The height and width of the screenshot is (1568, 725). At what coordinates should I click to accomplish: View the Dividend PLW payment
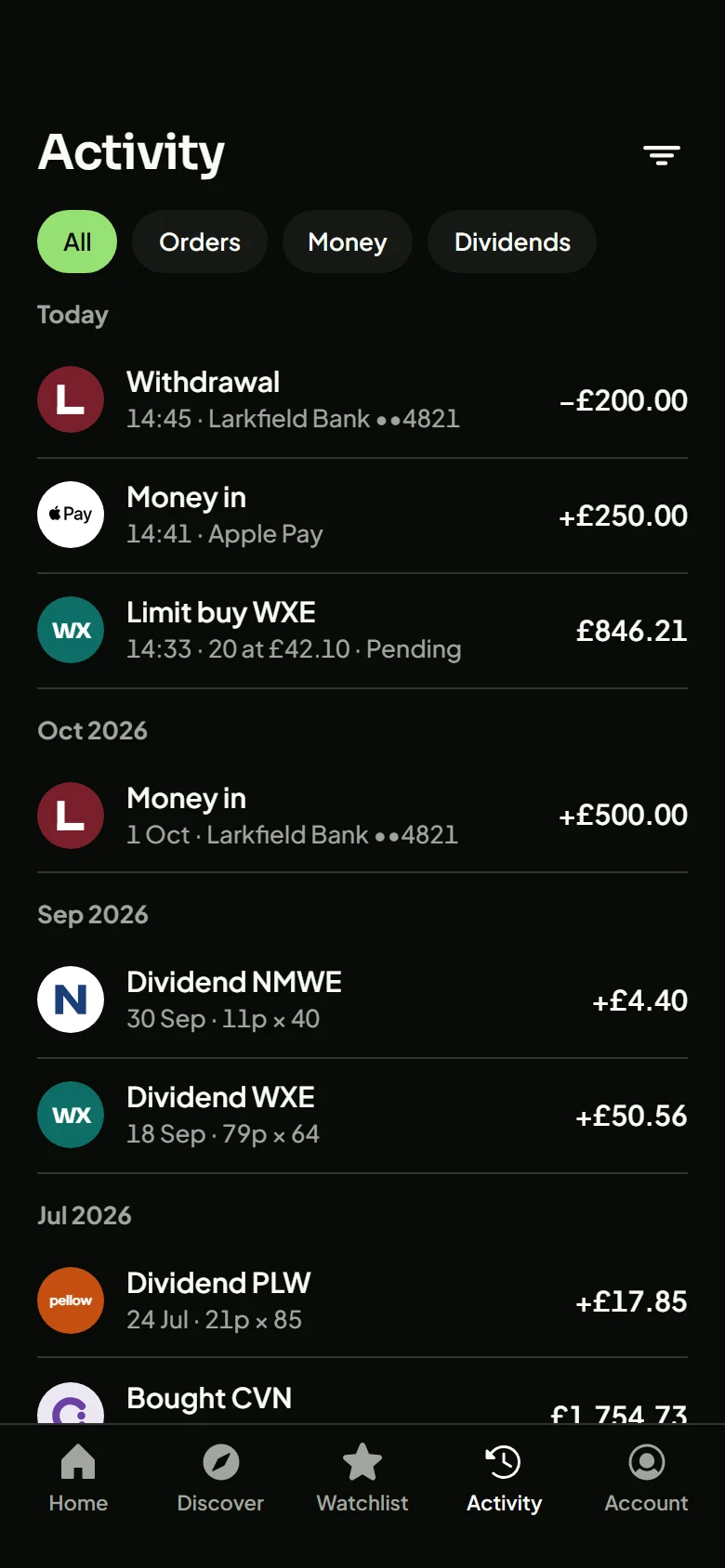[362, 1301]
